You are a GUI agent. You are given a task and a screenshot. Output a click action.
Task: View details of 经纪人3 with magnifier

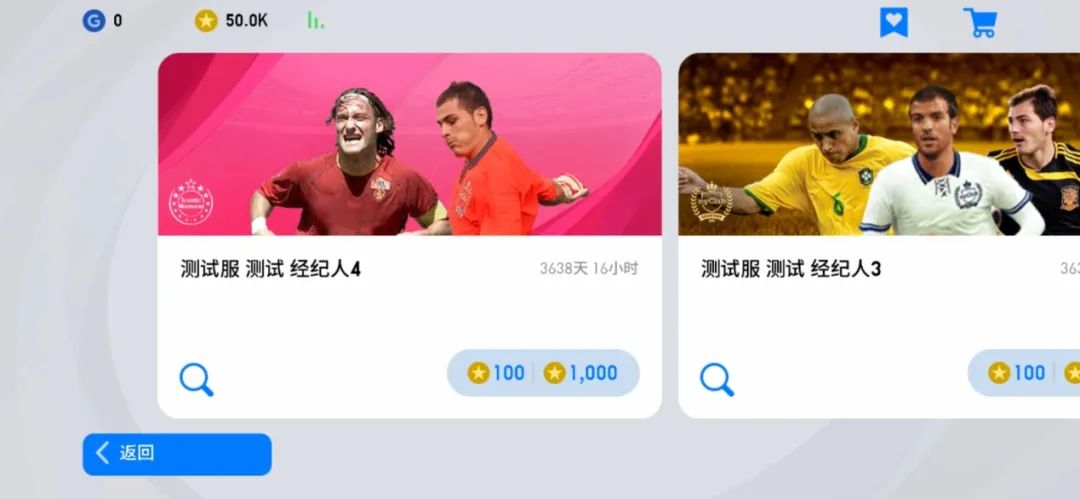(x=716, y=379)
